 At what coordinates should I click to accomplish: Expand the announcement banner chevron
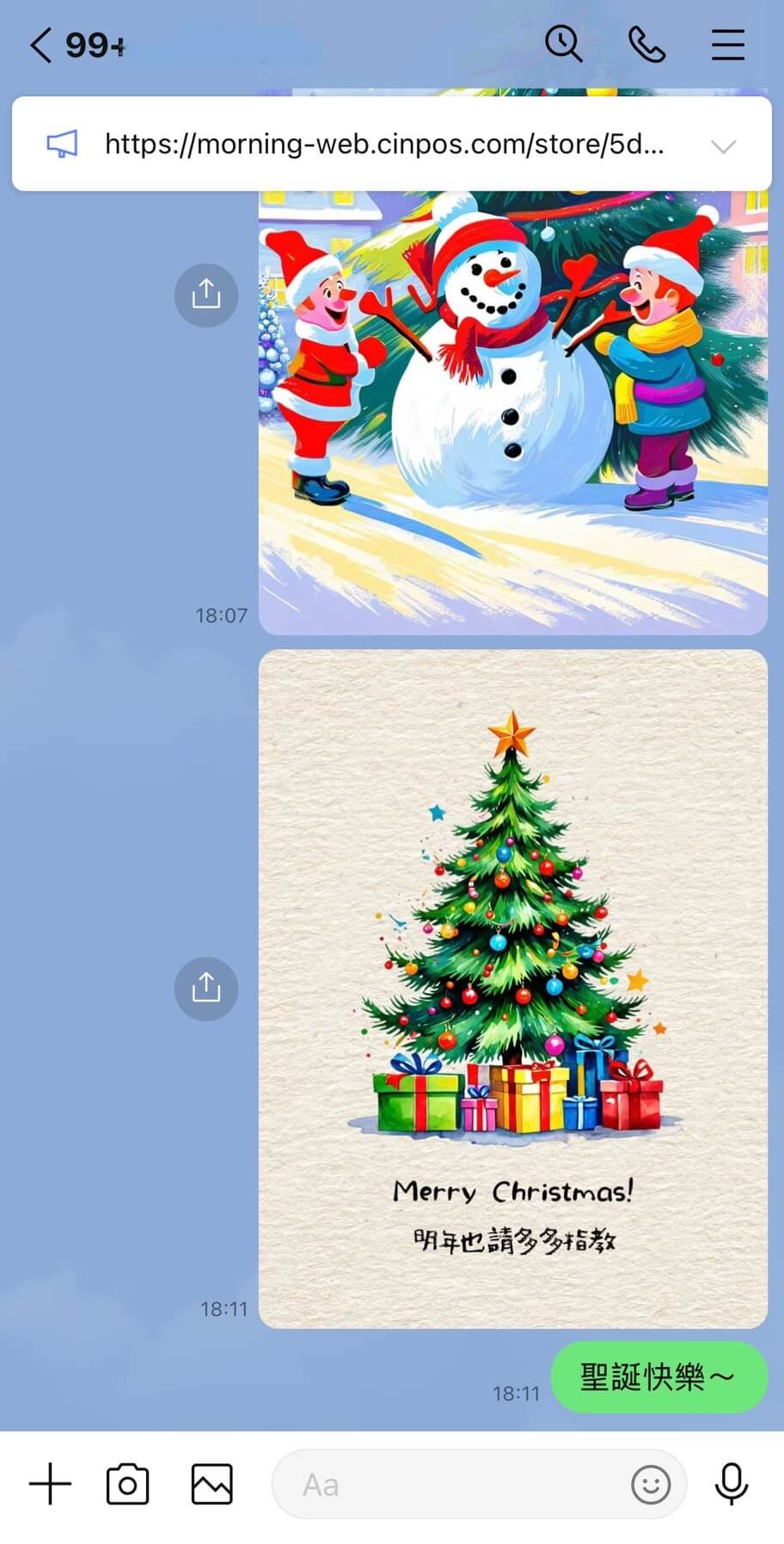pyautogui.click(x=724, y=145)
